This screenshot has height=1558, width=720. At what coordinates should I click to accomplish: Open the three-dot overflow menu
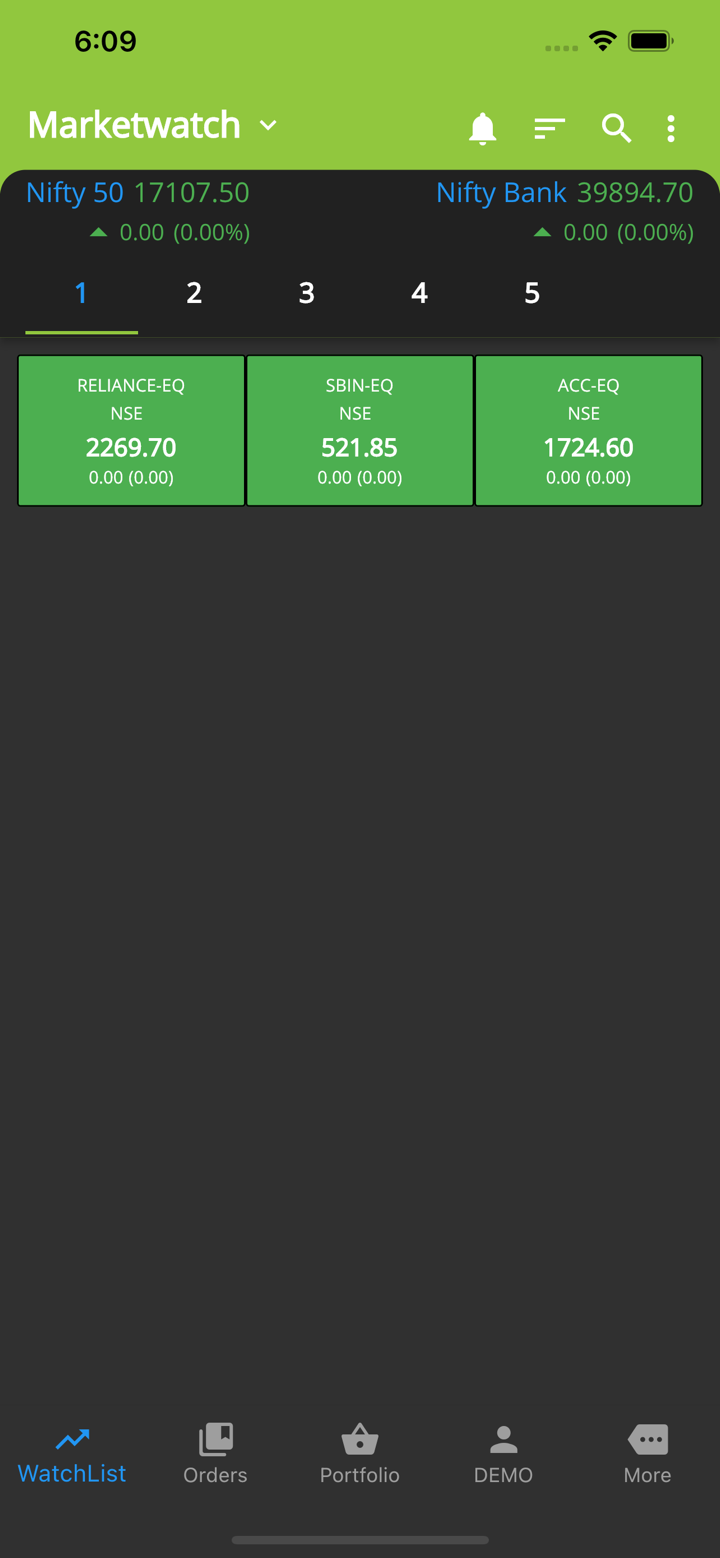[x=671, y=128]
